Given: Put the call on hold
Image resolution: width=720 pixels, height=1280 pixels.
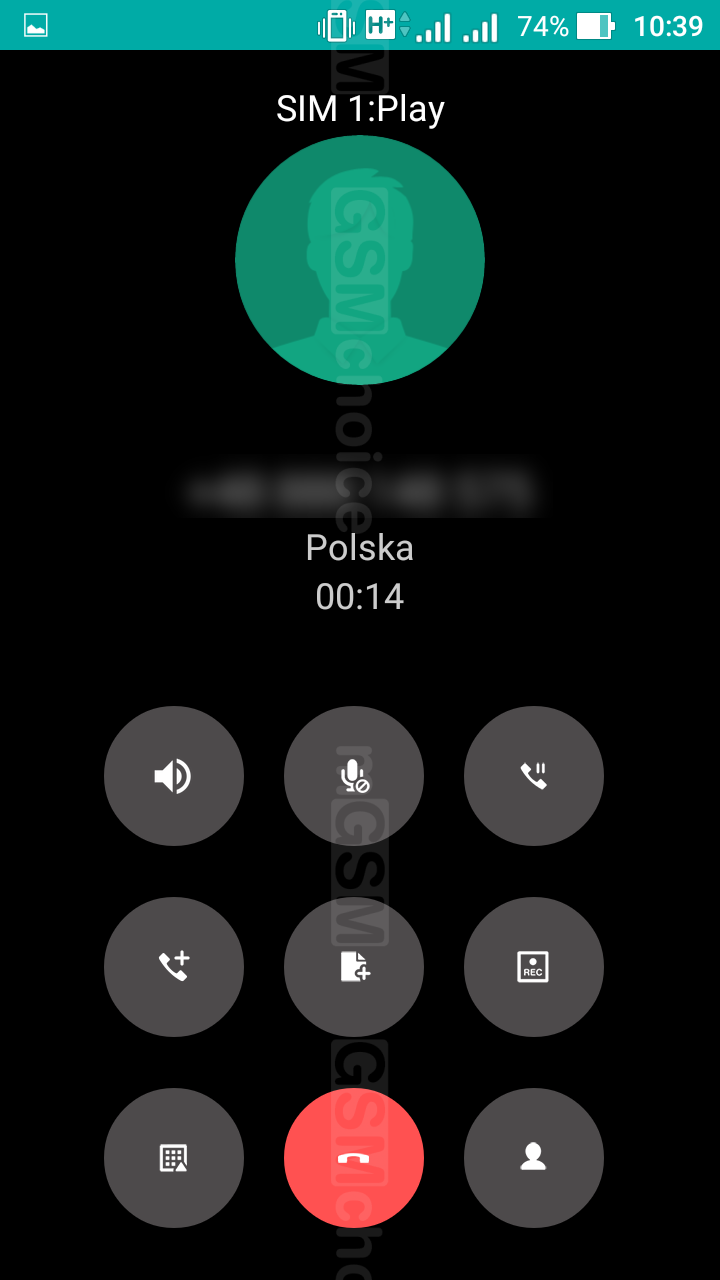Looking at the screenshot, I should (x=534, y=776).
